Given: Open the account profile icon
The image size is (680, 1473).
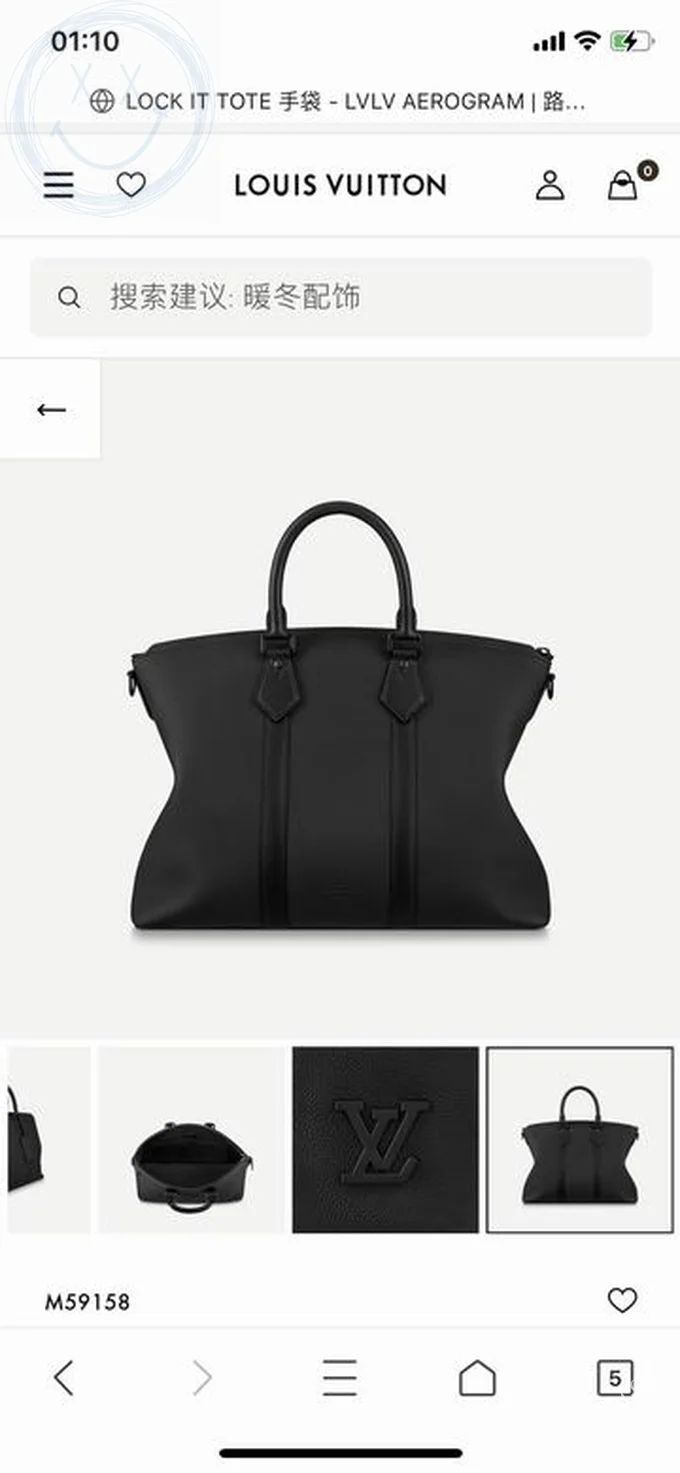Looking at the screenshot, I should tap(549, 185).
